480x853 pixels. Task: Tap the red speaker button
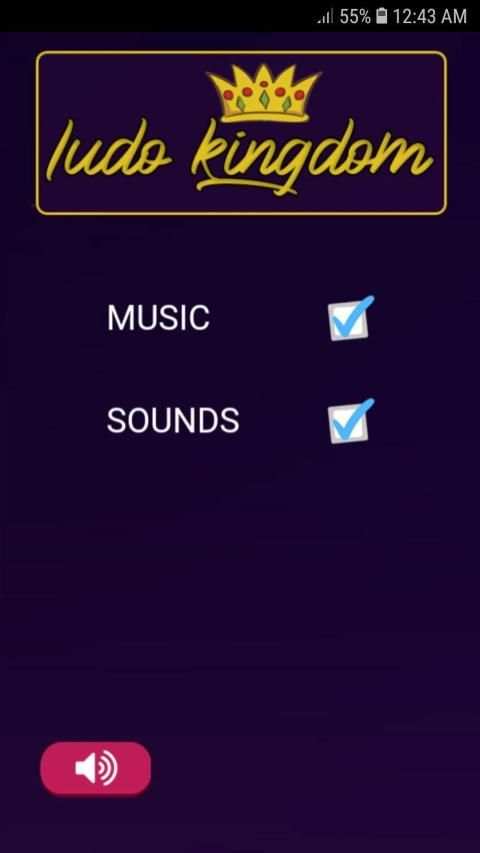coord(96,768)
